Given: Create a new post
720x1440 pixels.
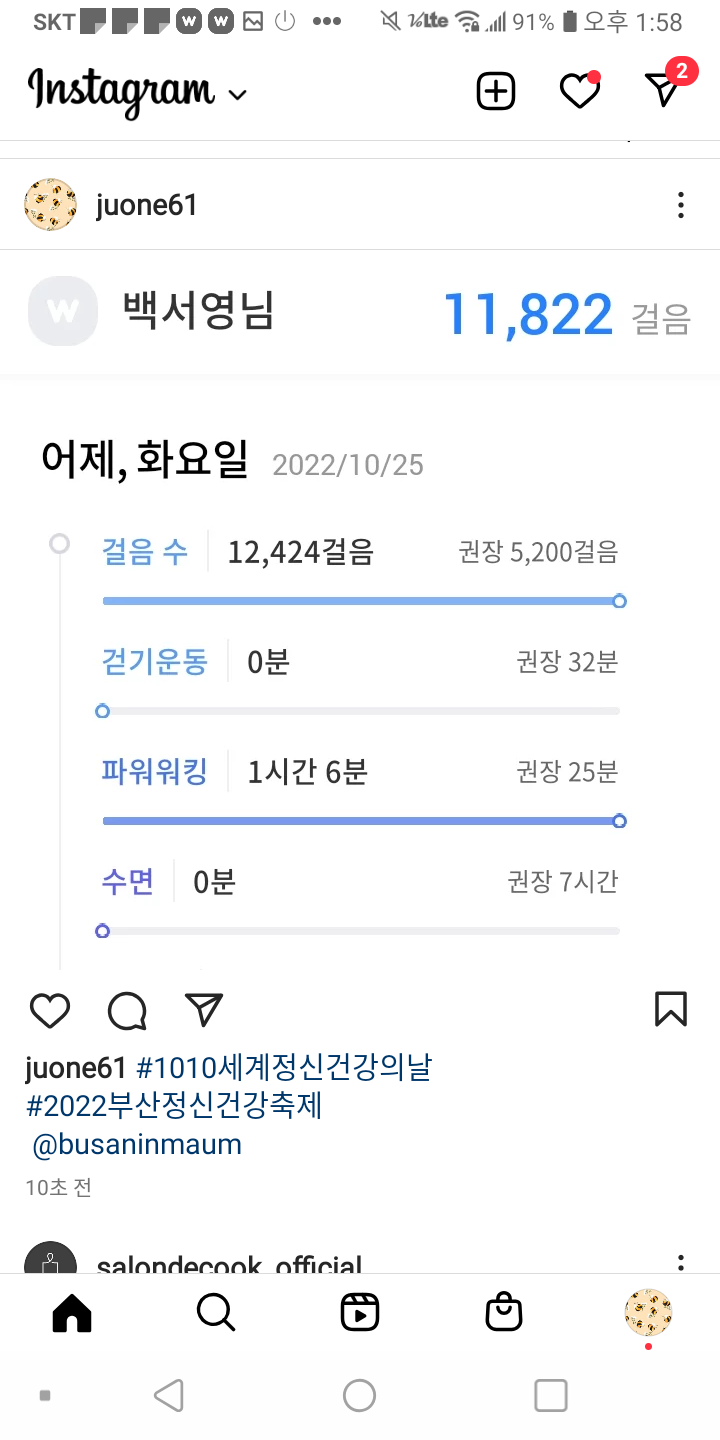Looking at the screenshot, I should click(x=495, y=92).
